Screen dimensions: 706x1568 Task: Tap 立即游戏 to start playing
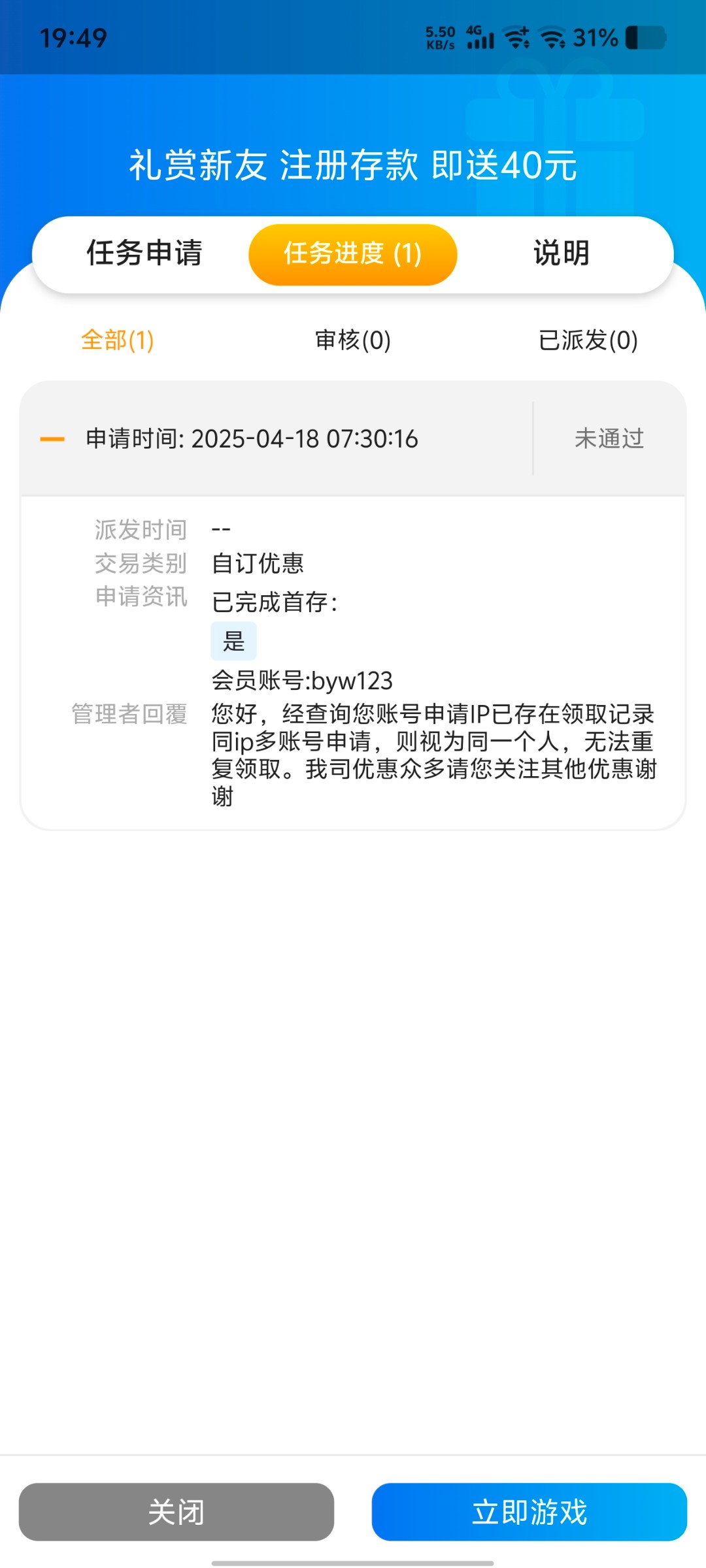tap(529, 1512)
